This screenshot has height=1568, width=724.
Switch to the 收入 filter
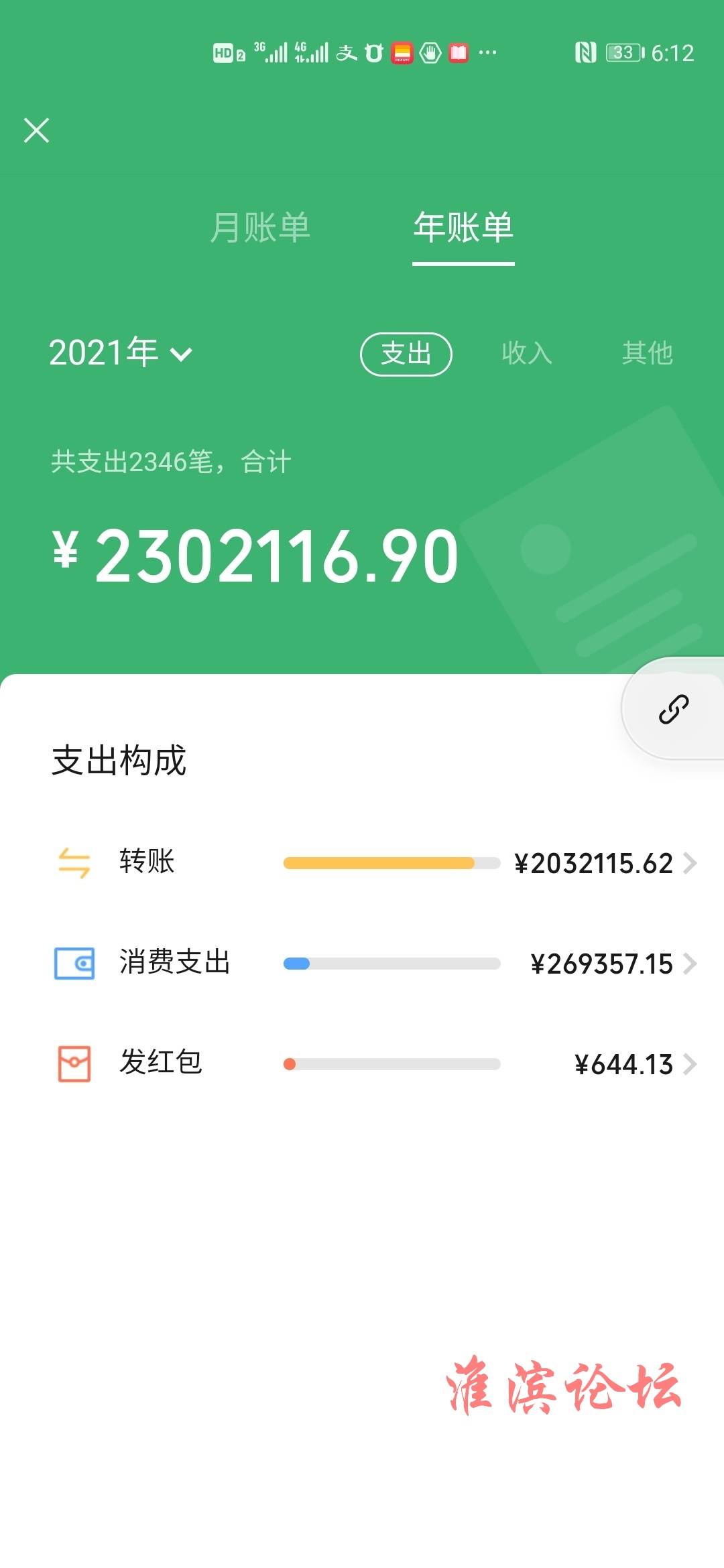(527, 353)
